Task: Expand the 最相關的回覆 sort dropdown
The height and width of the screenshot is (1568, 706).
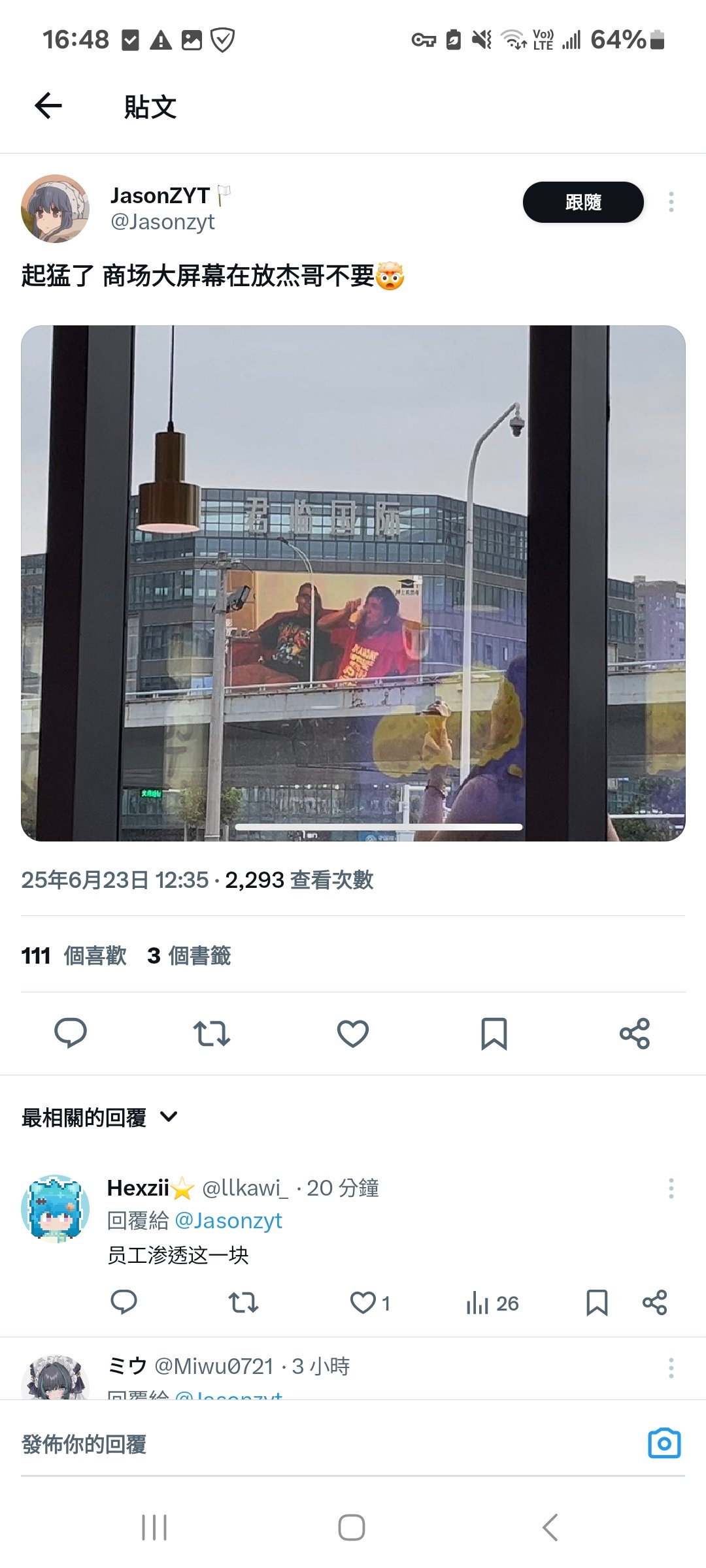Action: [99, 1117]
